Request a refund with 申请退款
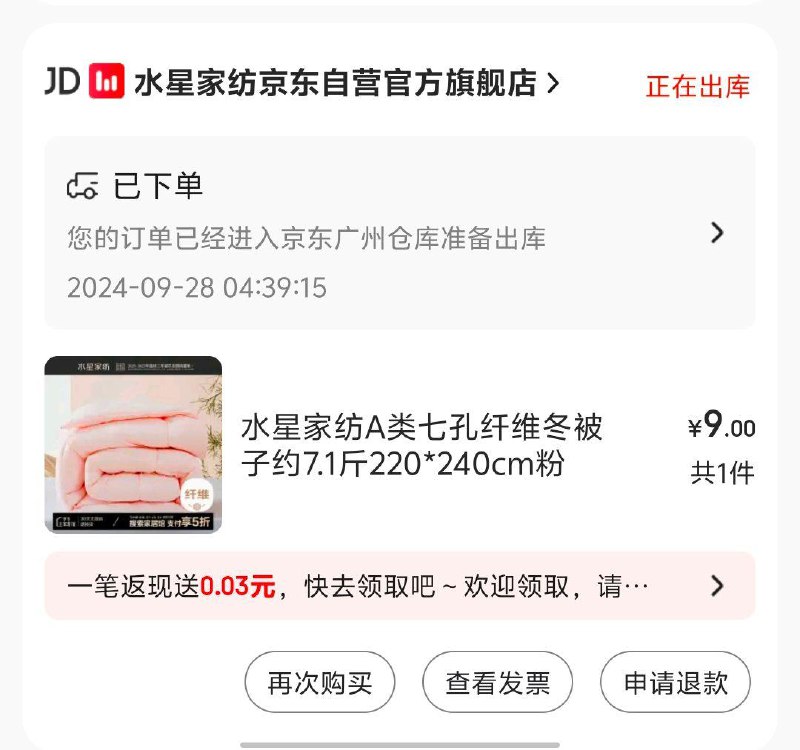 [675, 683]
